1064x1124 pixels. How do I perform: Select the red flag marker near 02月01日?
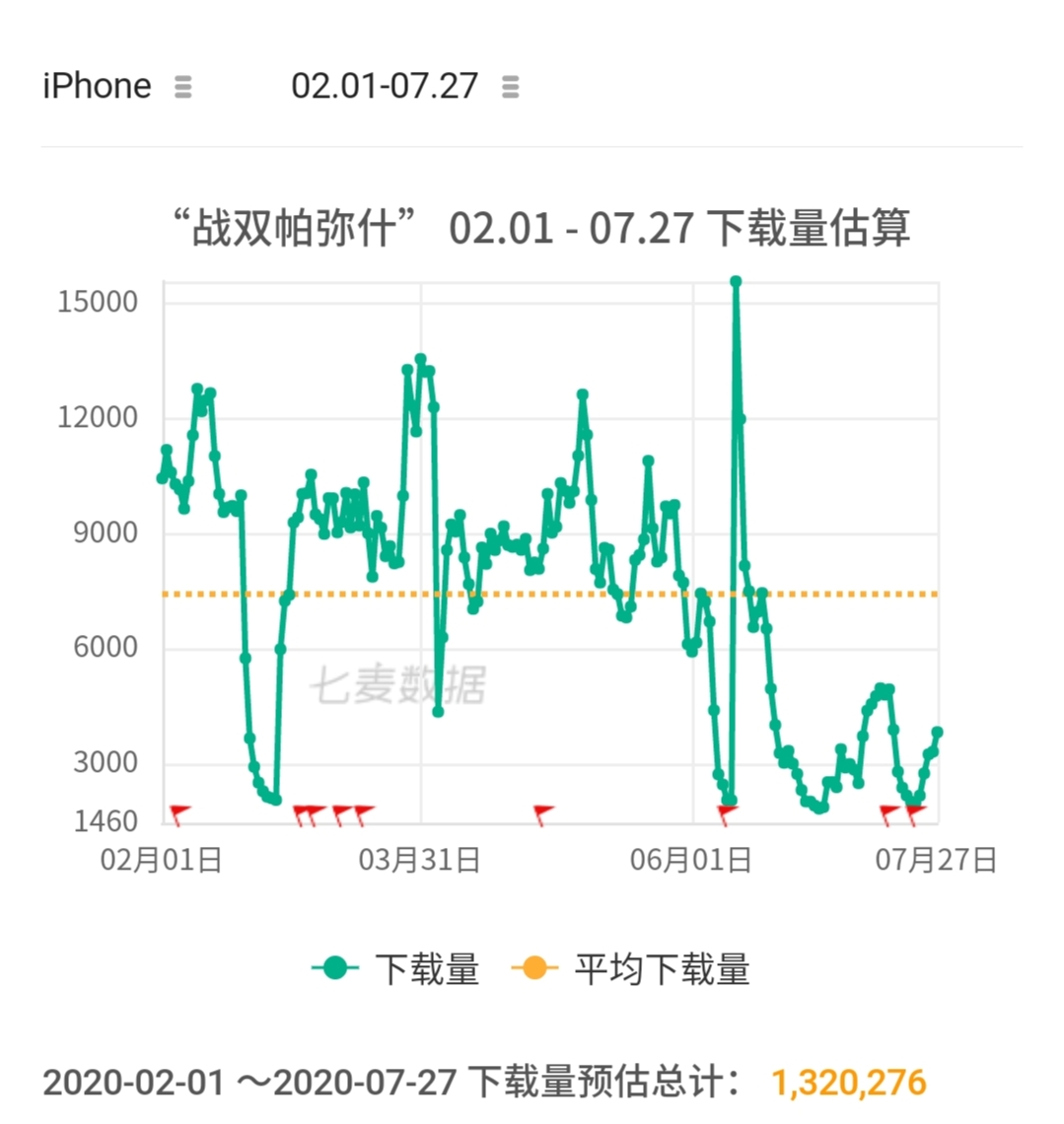coord(177,811)
